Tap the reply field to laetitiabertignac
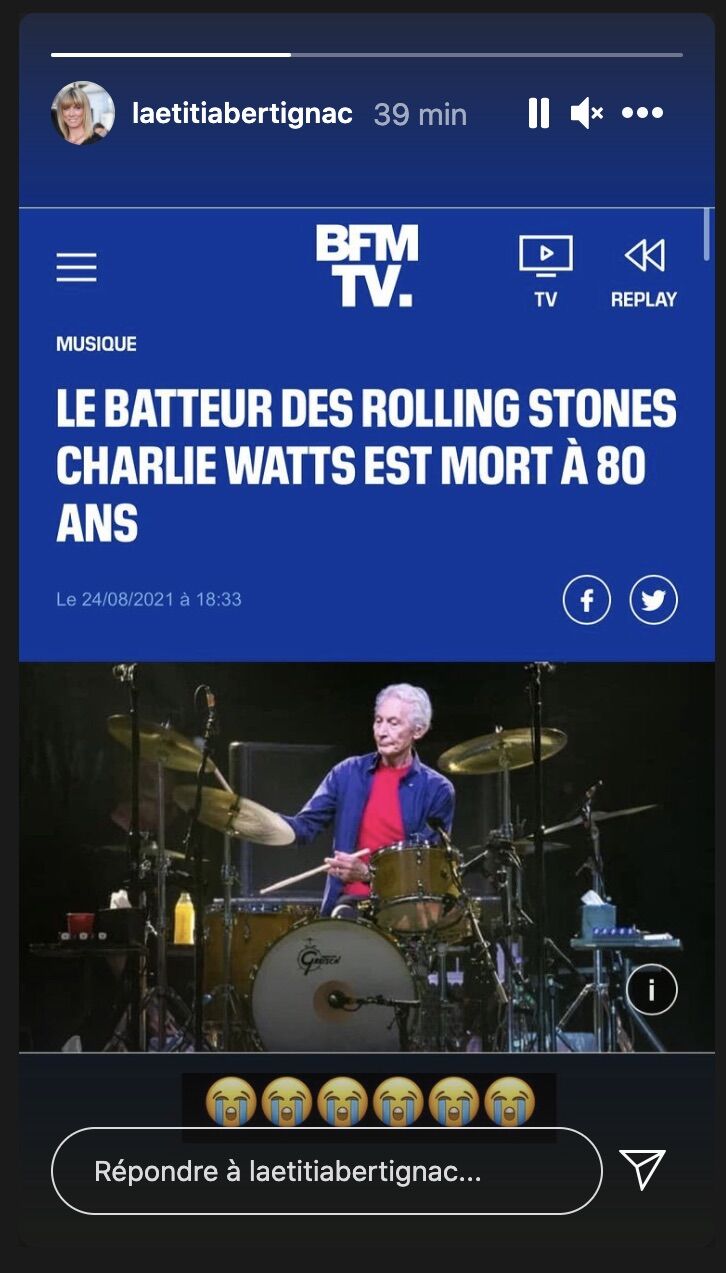Screen dimensions: 726x1273 coord(326,1171)
